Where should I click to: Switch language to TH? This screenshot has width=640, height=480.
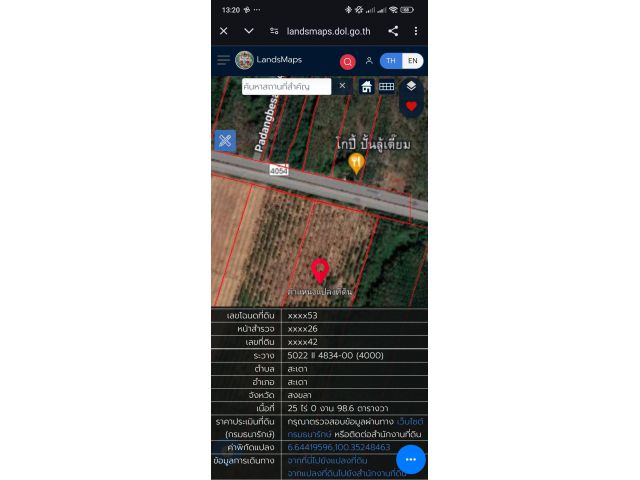(391, 61)
